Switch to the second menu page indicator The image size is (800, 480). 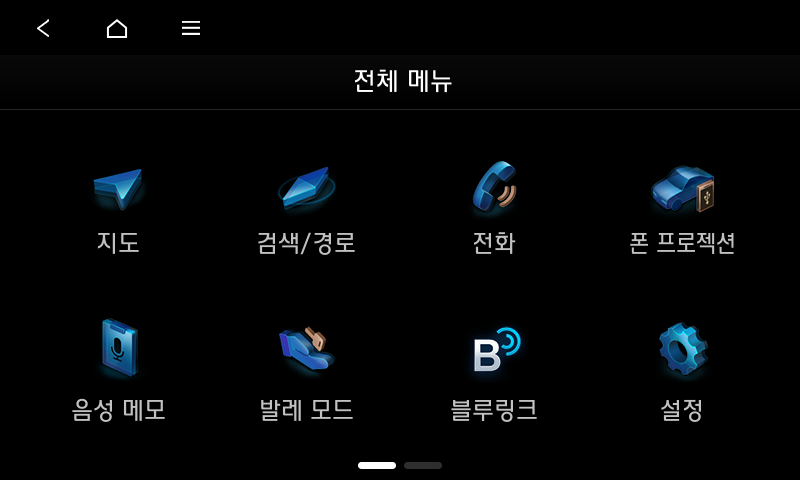423,465
